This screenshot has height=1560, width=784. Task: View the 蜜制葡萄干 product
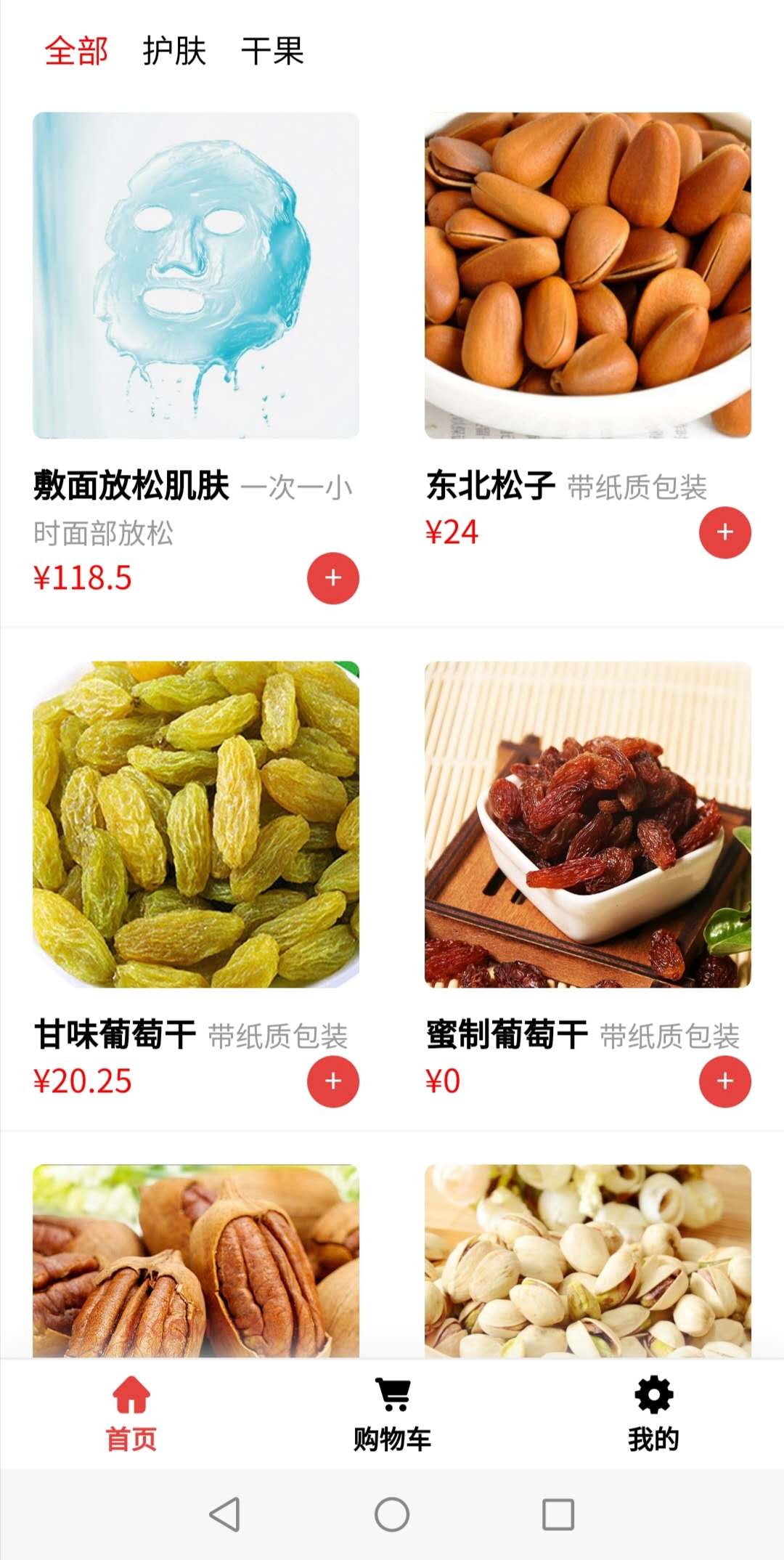[x=588, y=824]
